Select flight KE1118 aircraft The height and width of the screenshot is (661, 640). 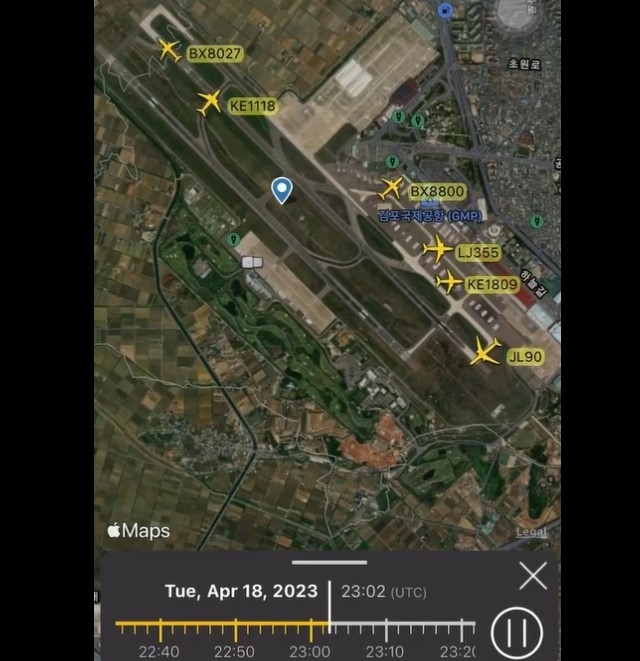[x=209, y=102]
